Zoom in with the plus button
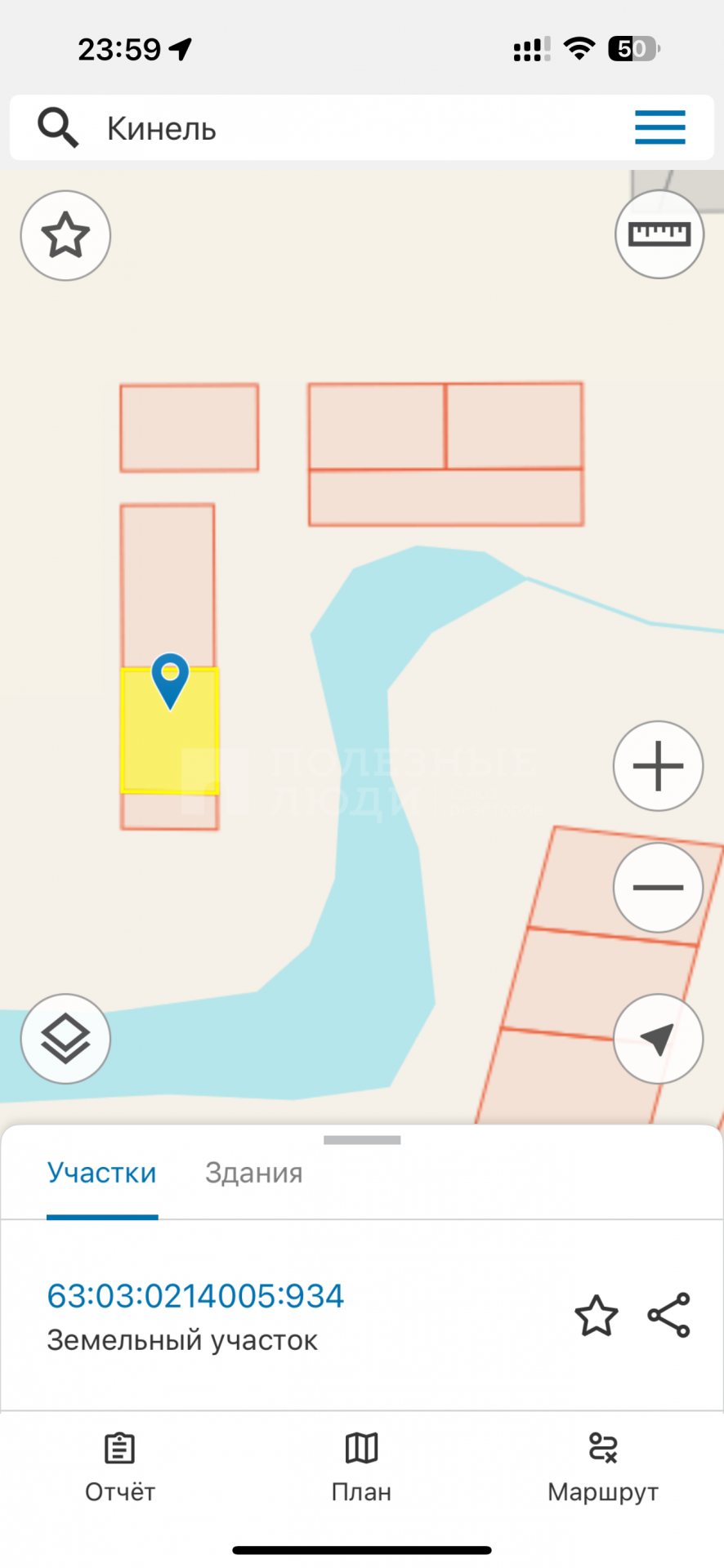This screenshot has width=724, height=1568. coord(658,766)
